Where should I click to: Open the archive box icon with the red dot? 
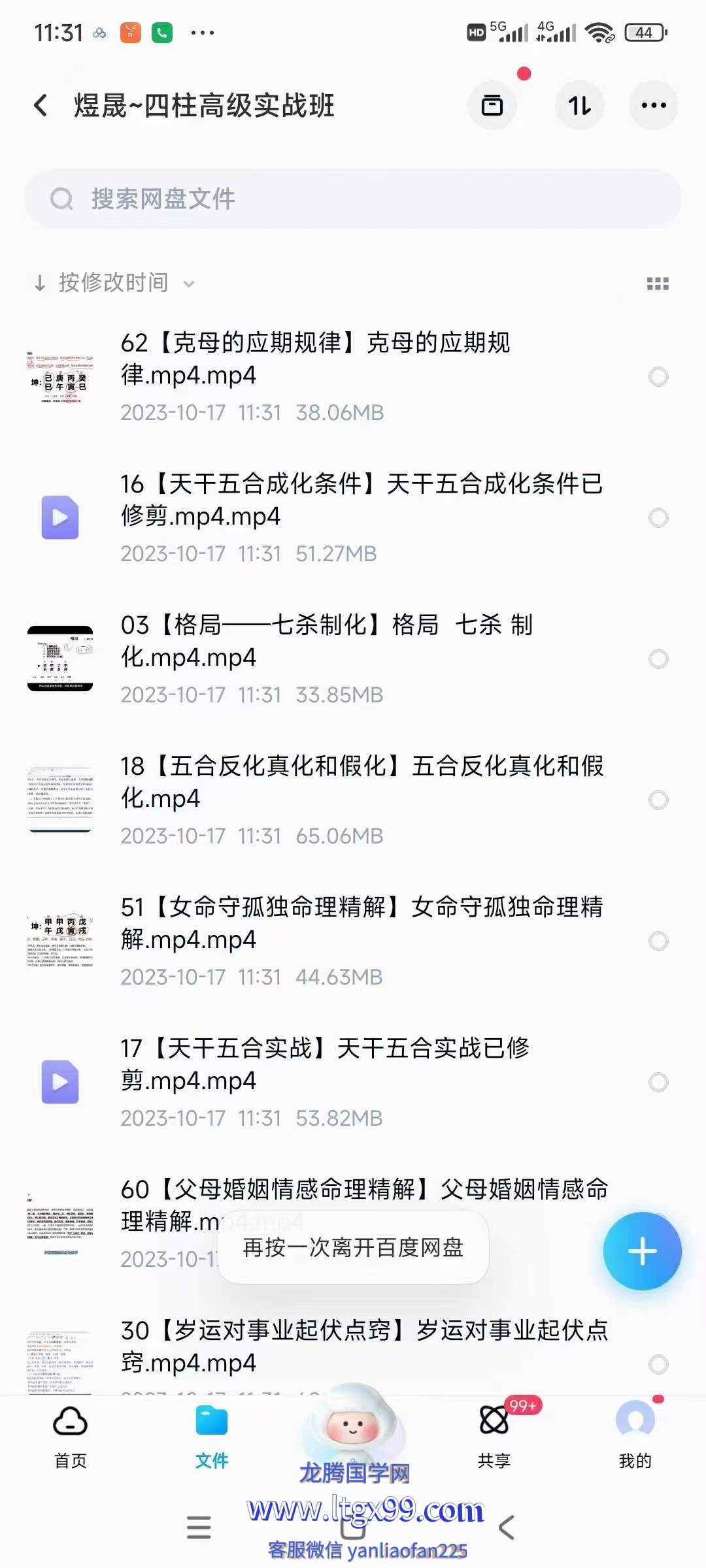pos(492,105)
